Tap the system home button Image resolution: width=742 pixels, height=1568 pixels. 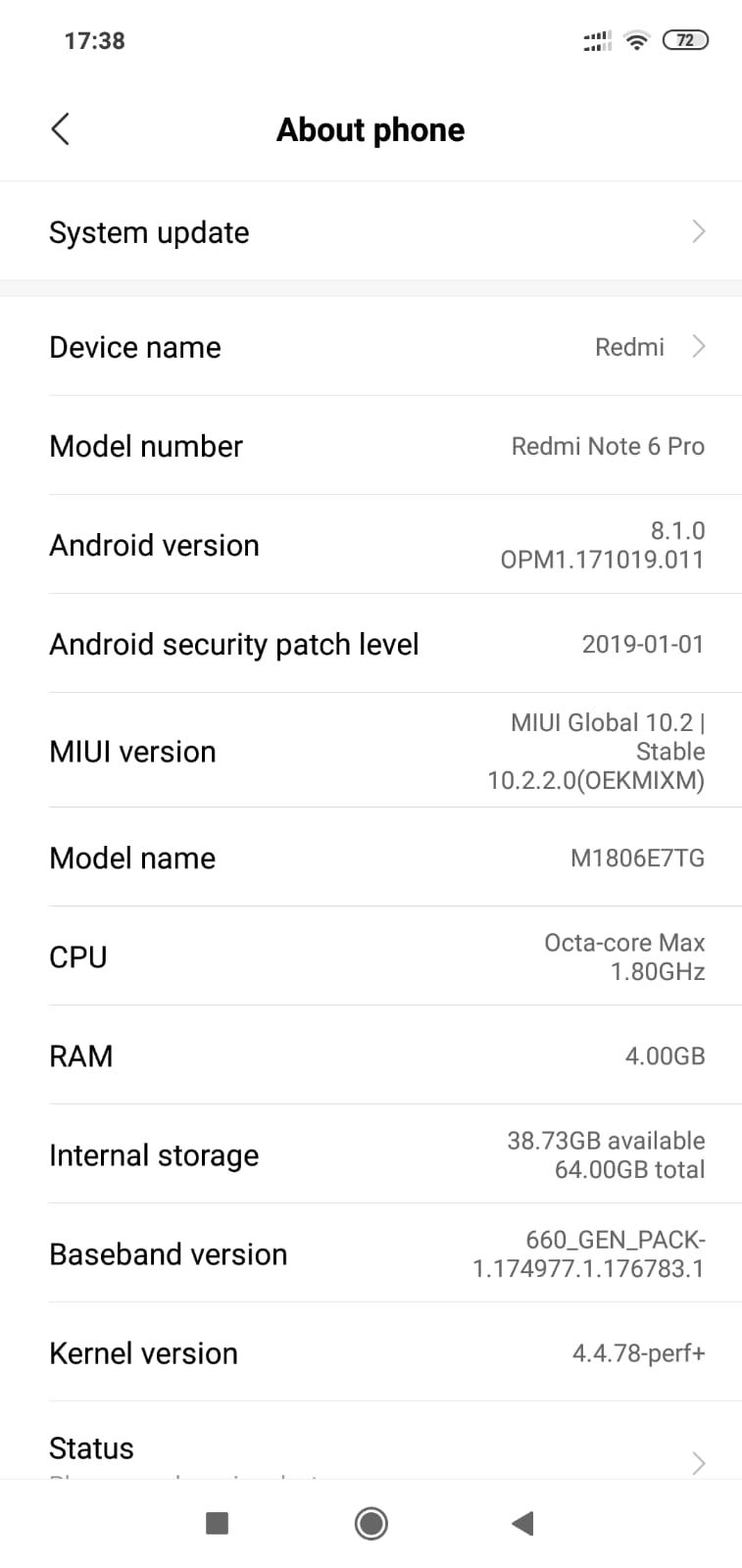pos(371,1523)
